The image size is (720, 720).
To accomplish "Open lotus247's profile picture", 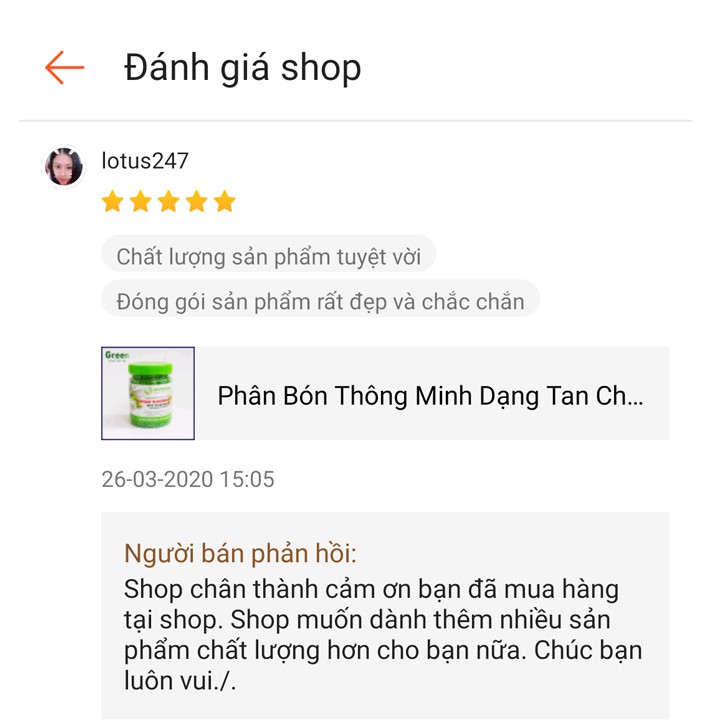I will pyautogui.click(x=64, y=166).
